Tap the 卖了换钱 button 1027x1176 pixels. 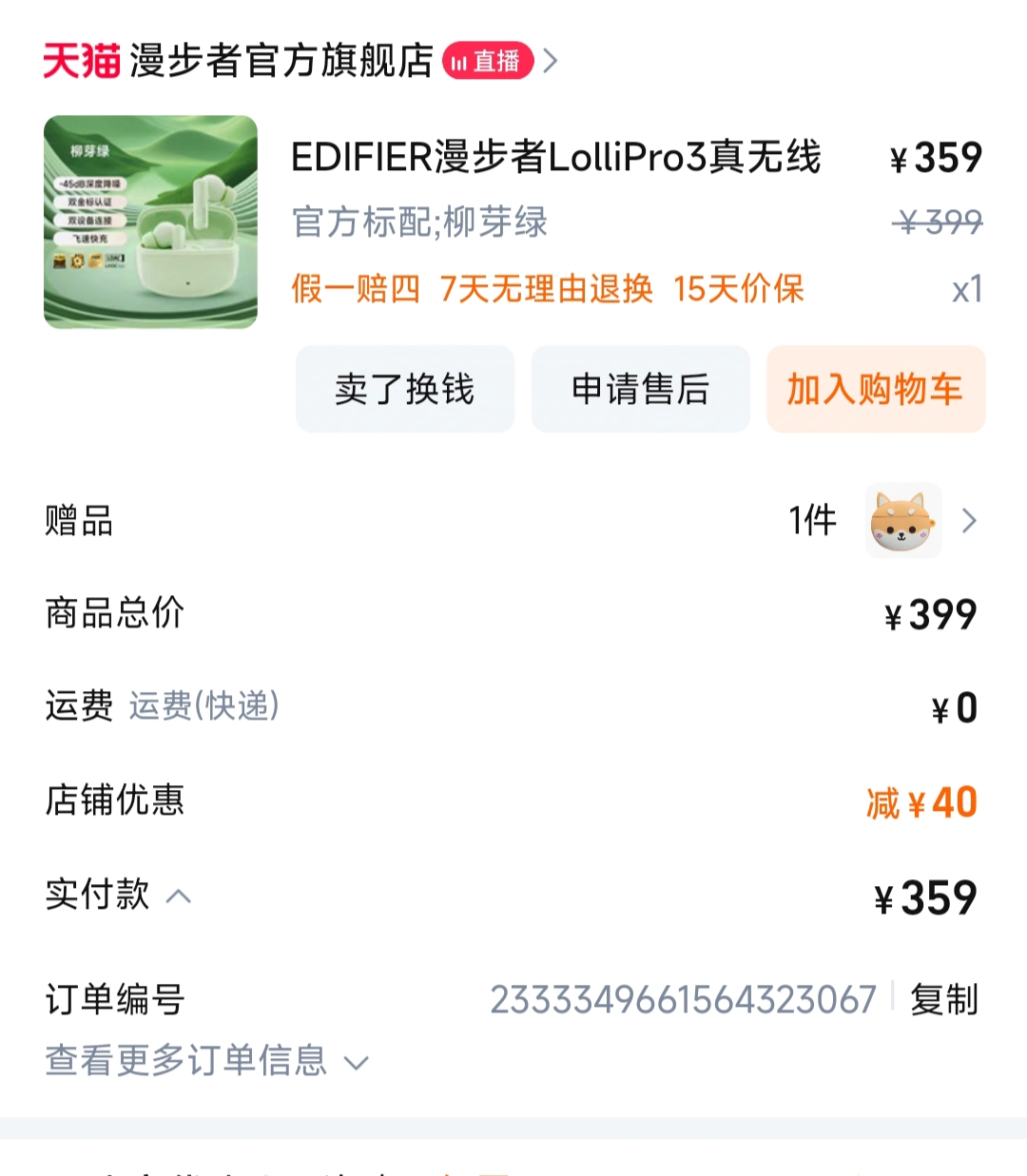[405, 390]
